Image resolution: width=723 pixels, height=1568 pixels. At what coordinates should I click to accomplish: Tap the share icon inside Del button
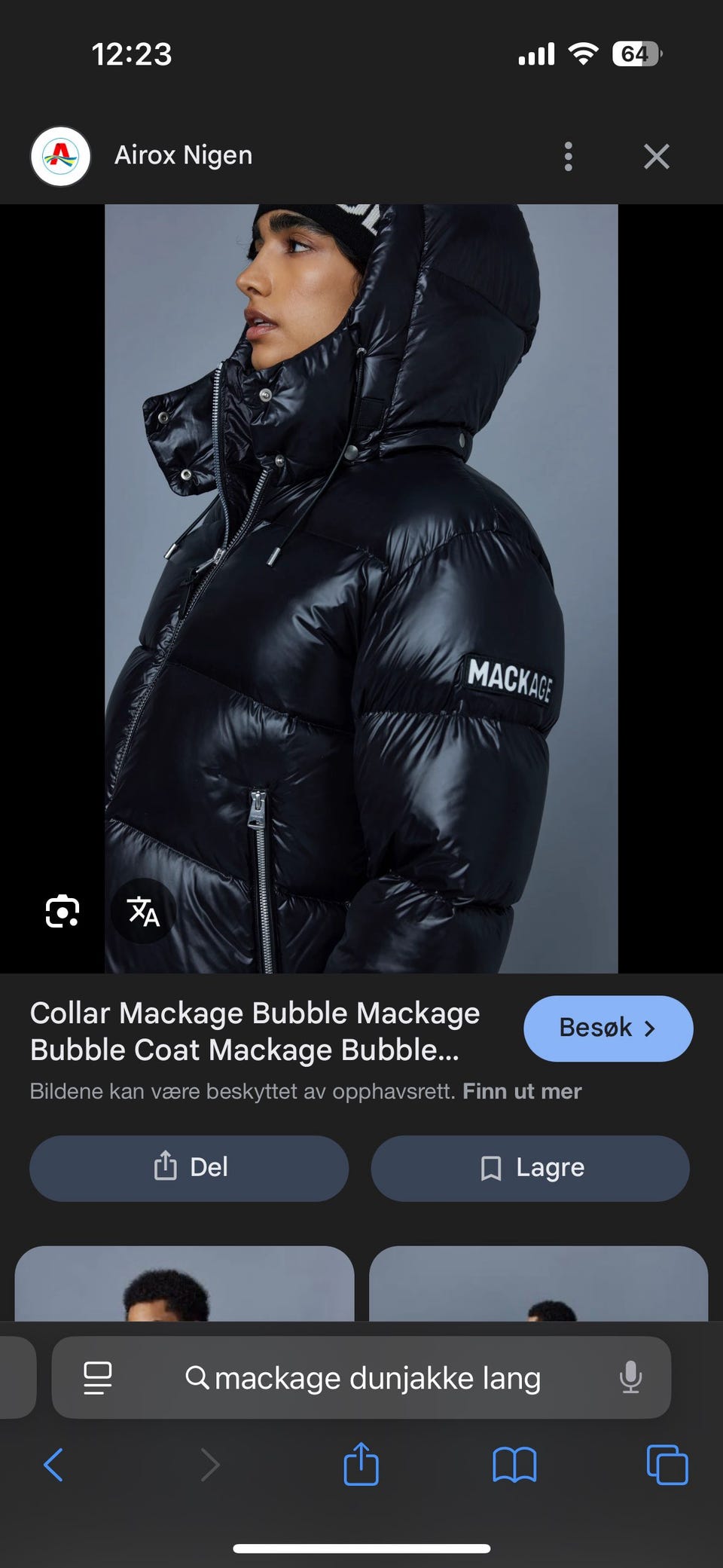tap(167, 1167)
